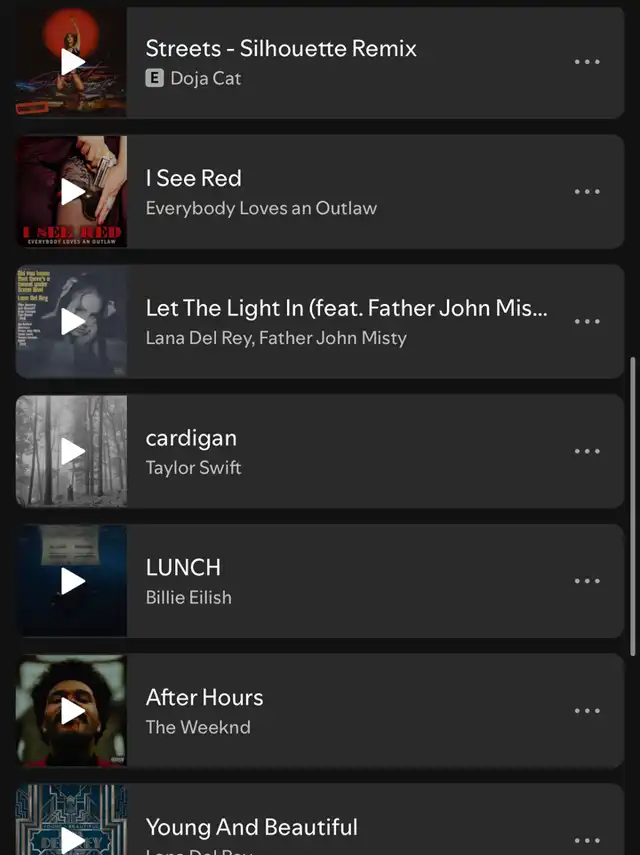Select the cardigan song title
Screen dimensions: 640x855
191,438
